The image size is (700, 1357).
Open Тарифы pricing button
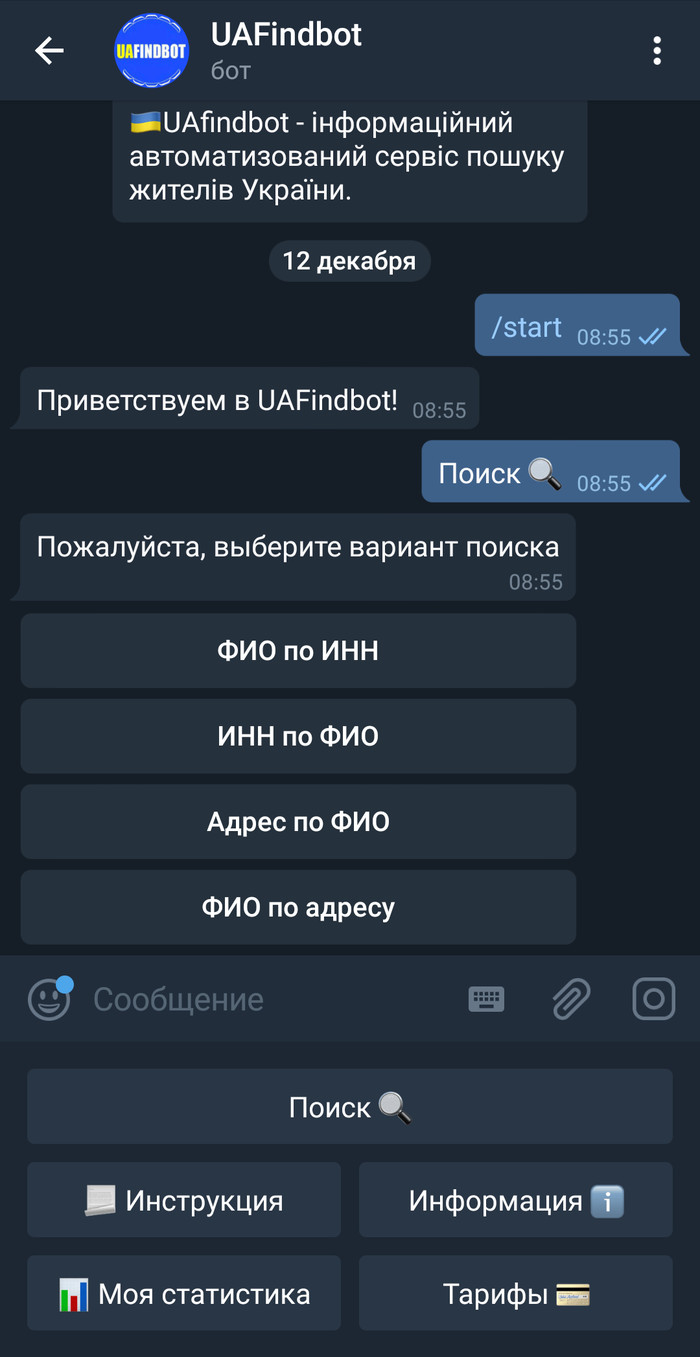point(516,1294)
